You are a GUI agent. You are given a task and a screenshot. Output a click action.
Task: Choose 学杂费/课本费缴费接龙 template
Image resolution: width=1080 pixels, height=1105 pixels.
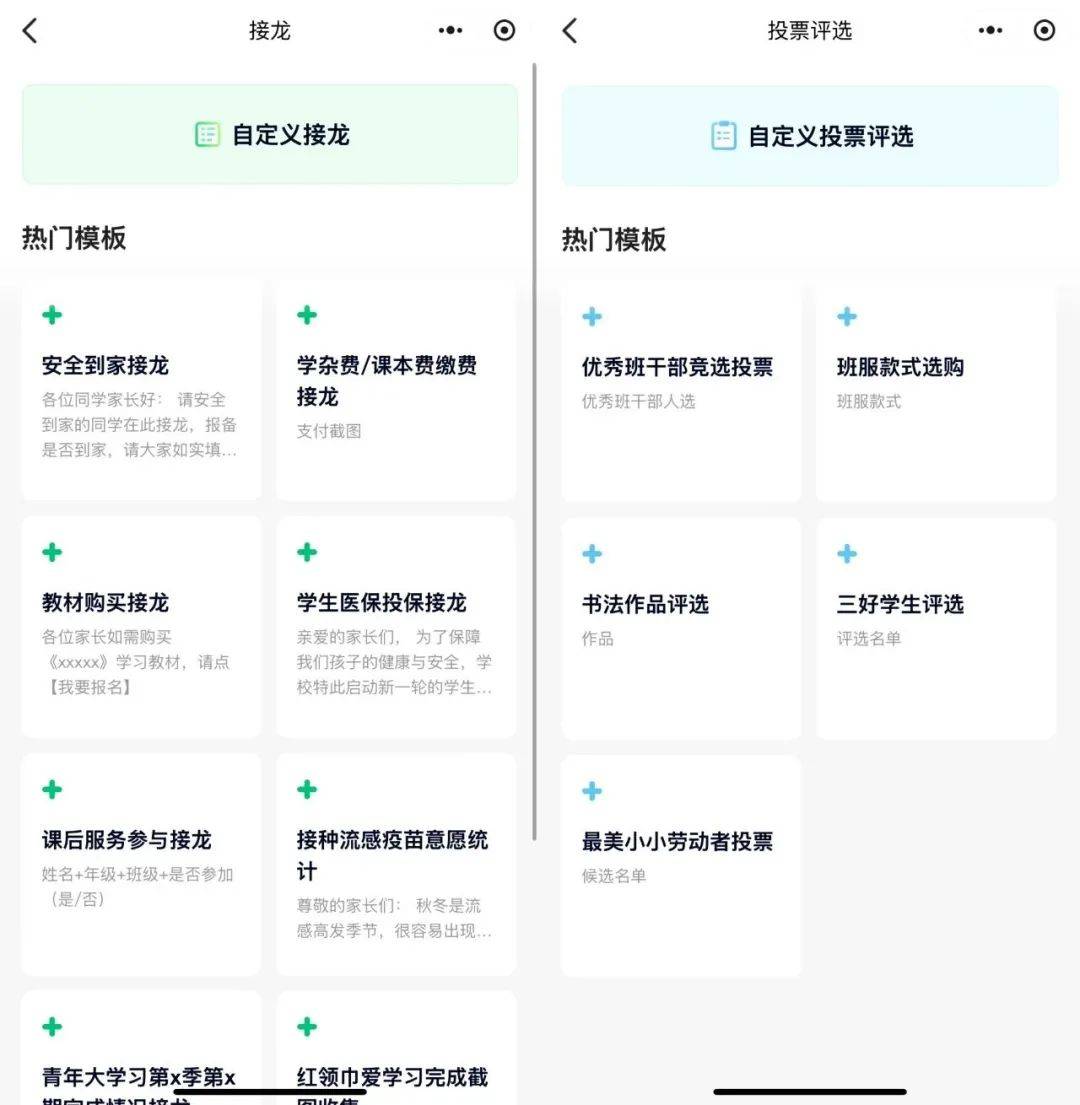click(x=396, y=390)
